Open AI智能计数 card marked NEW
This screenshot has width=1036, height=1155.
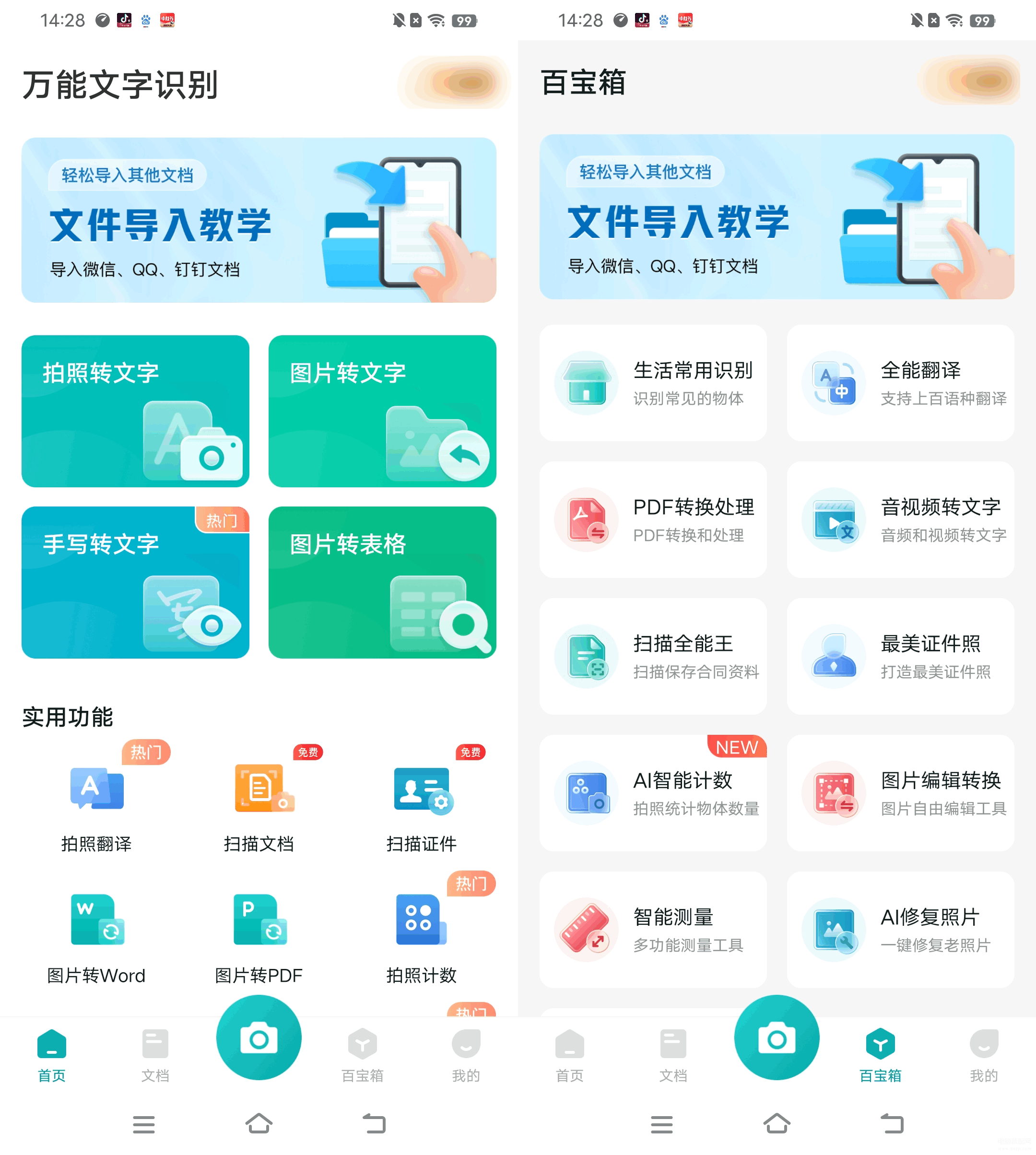(653, 792)
